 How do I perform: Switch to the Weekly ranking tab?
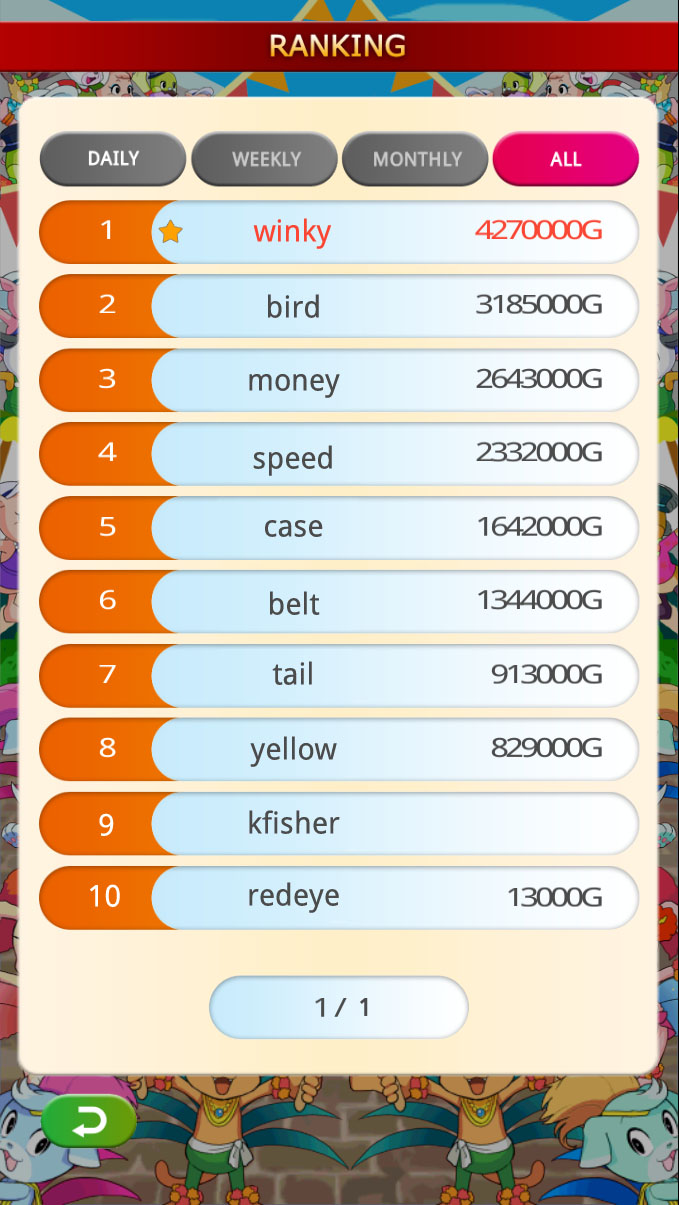point(265,159)
